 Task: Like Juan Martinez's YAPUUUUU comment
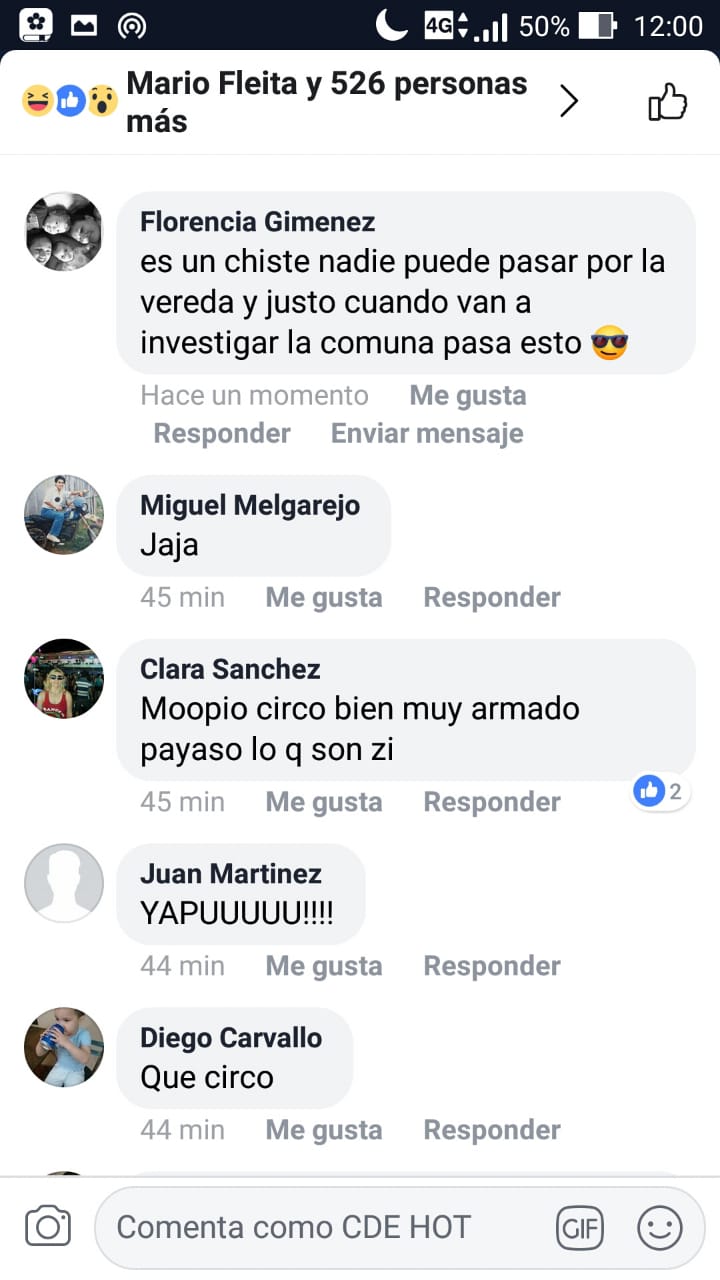[323, 966]
